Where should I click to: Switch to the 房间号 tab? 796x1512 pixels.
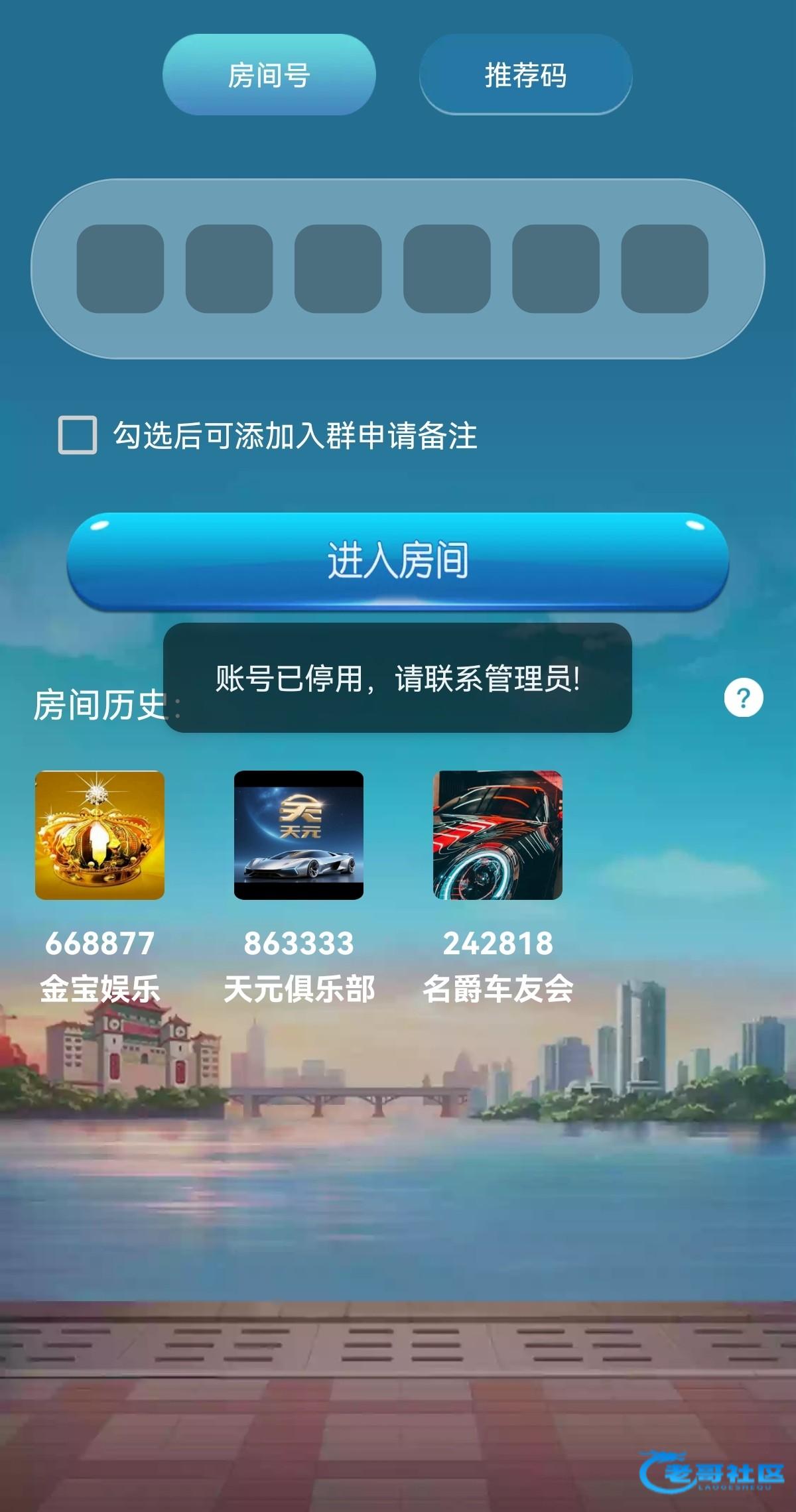[x=269, y=75]
